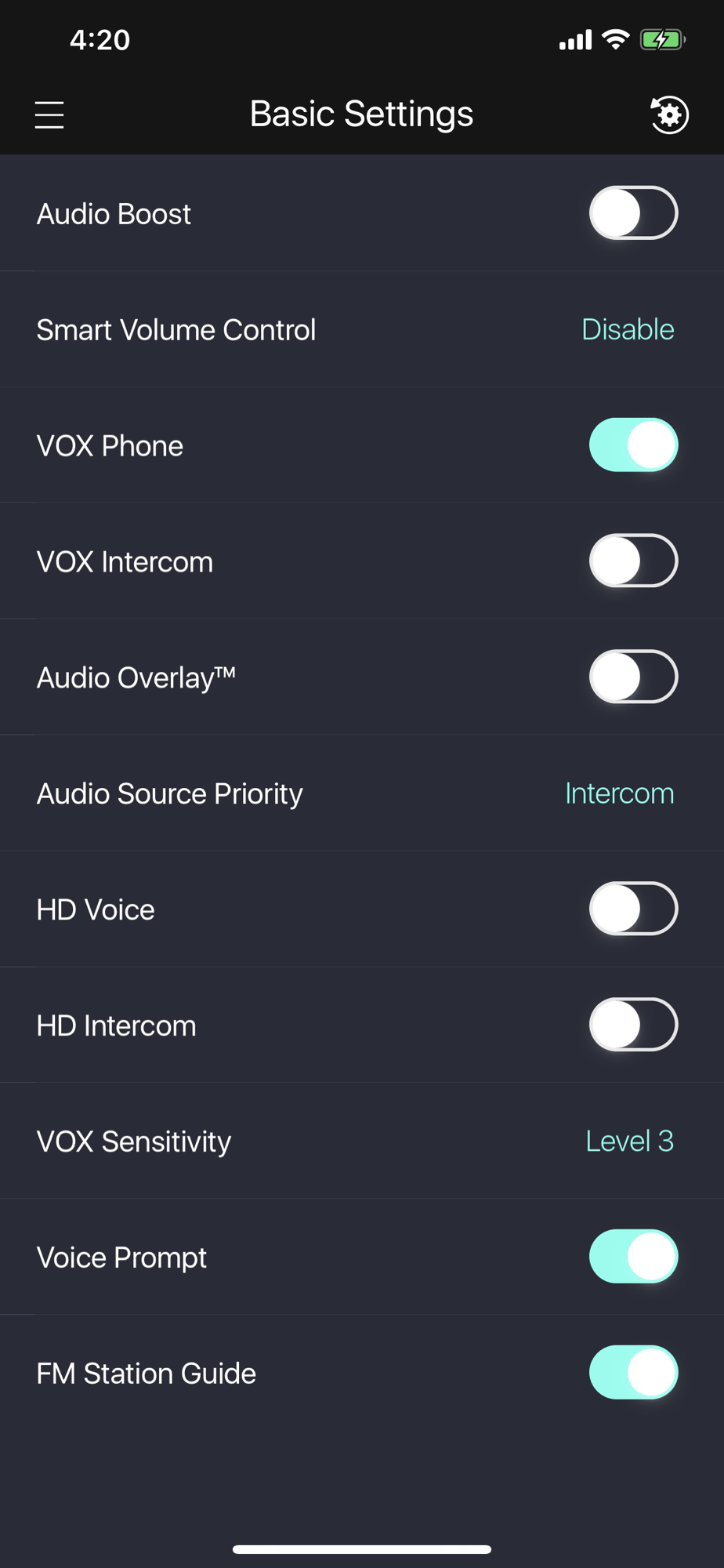Enable the Audio Boost switch
The image size is (724, 1568).
(633, 213)
